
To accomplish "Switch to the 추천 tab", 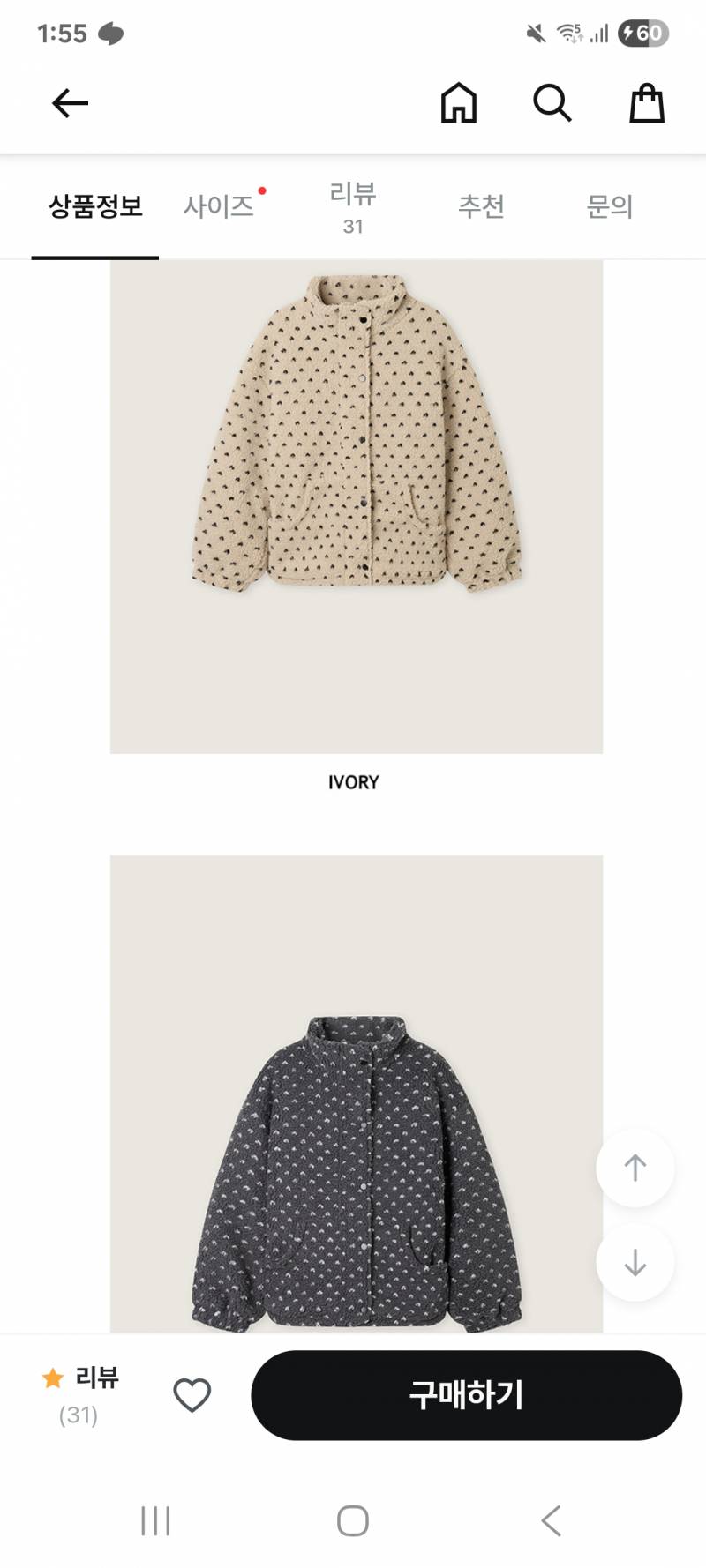I will pyautogui.click(x=481, y=206).
